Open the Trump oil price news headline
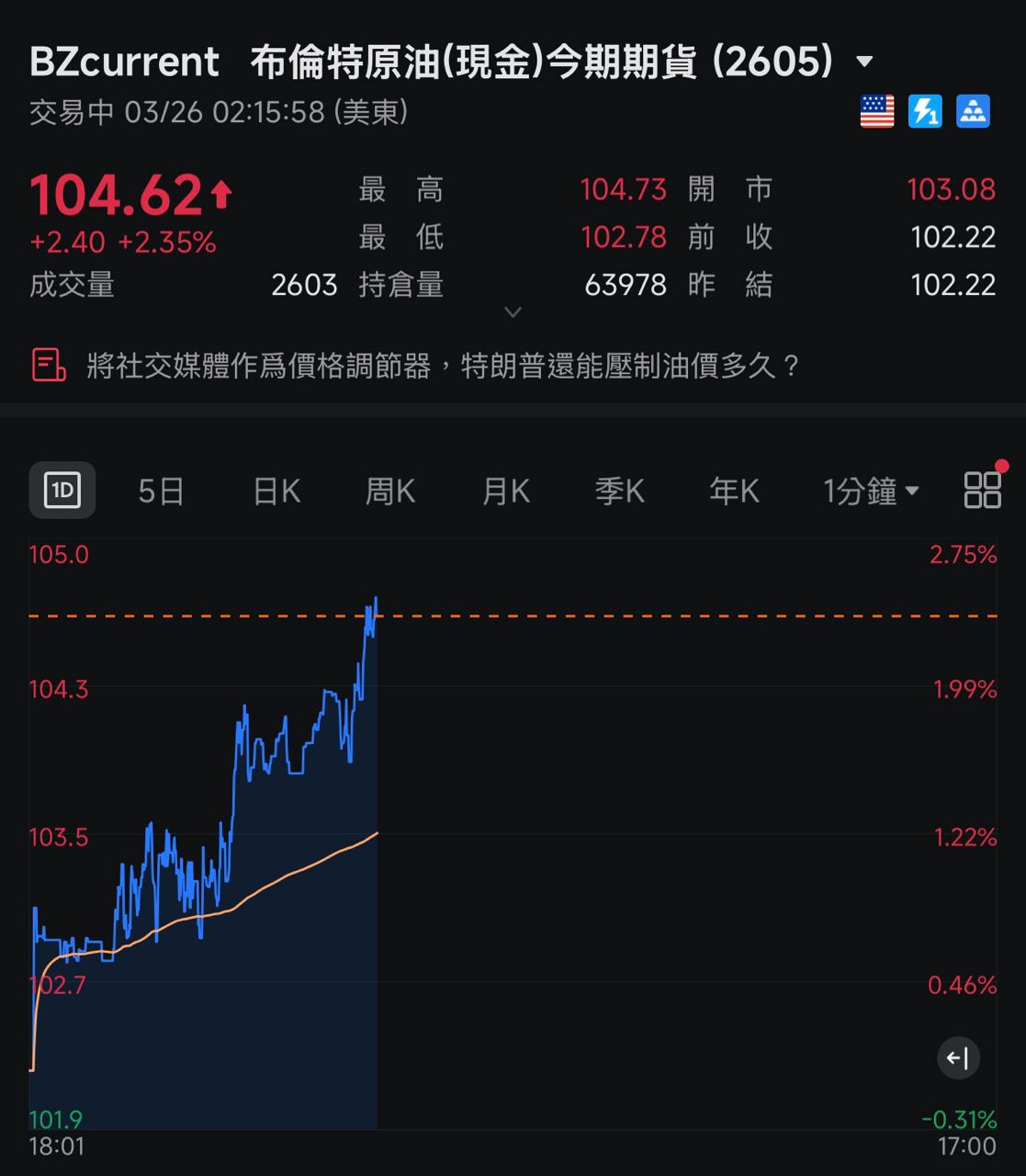 (x=443, y=366)
